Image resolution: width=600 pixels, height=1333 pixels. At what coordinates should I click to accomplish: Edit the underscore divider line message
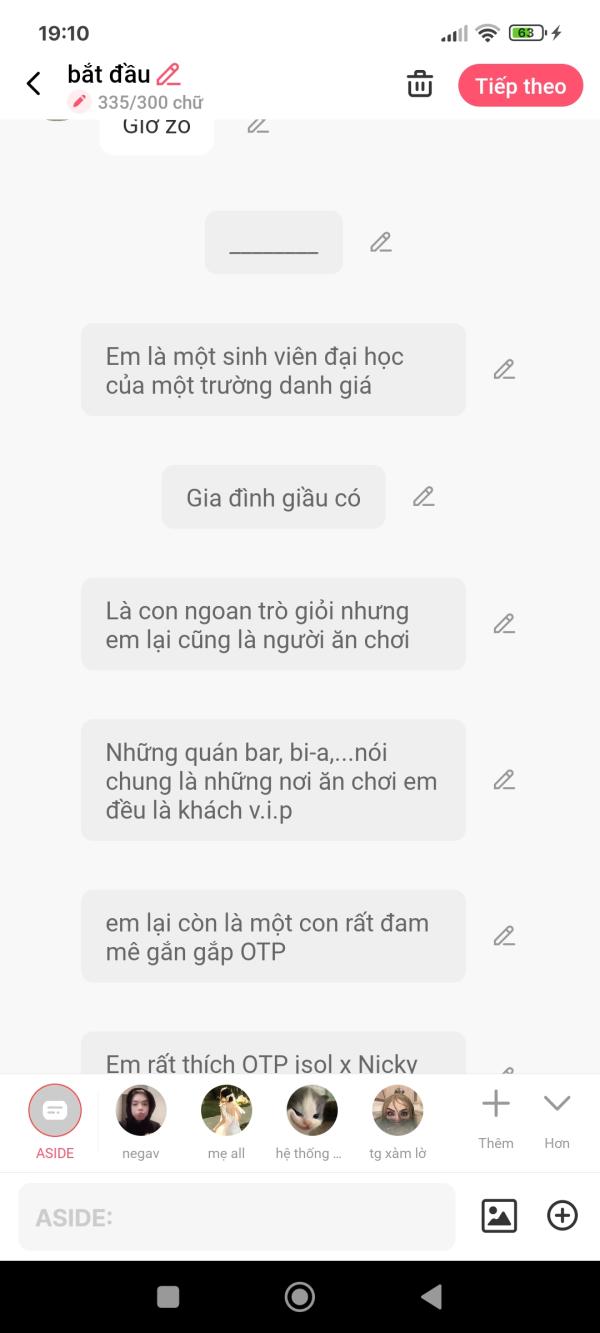pyautogui.click(x=380, y=242)
